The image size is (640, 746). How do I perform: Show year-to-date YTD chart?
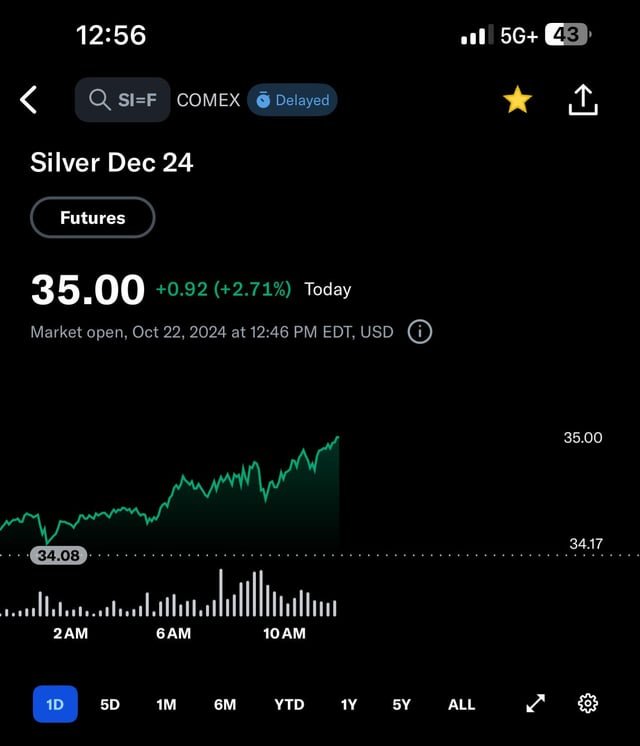pos(289,704)
